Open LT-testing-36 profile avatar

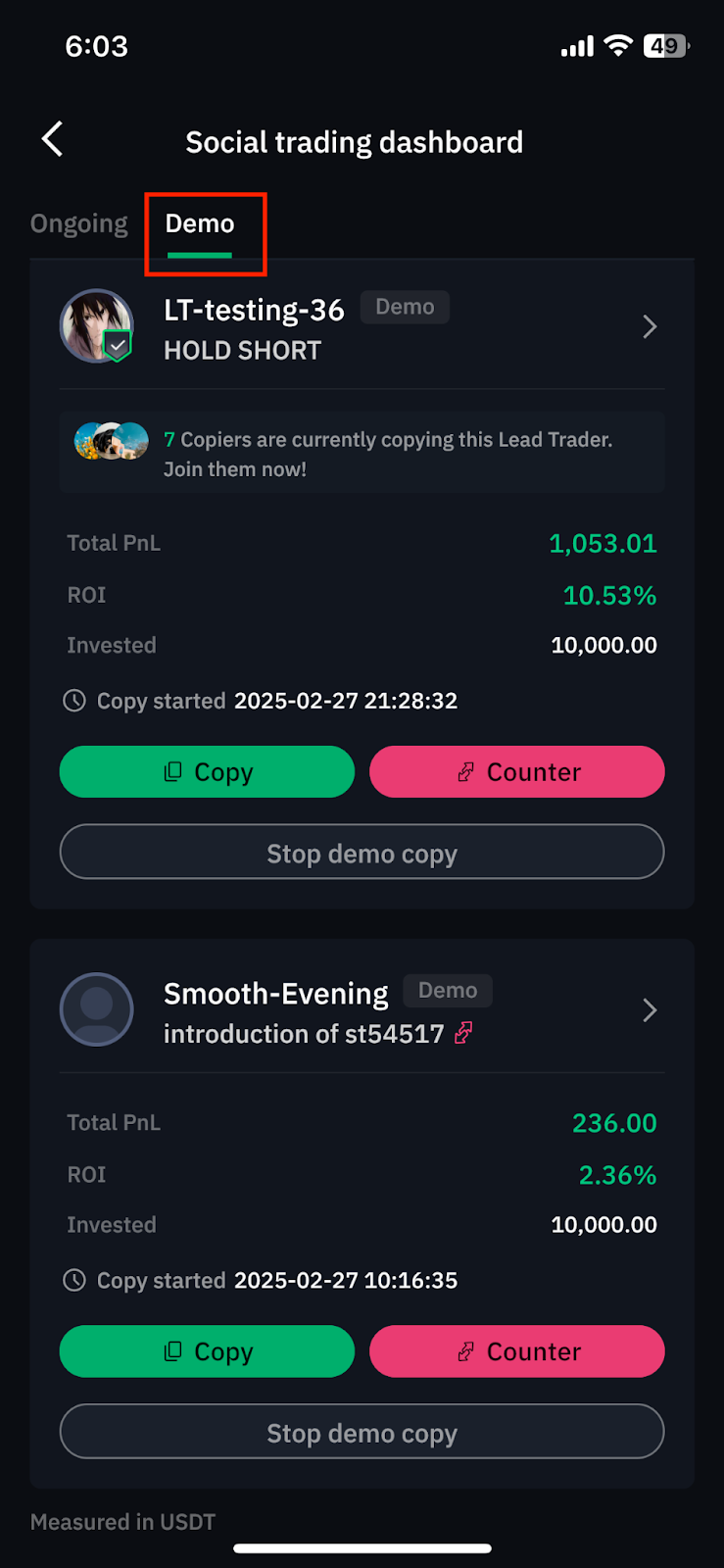pos(96,326)
